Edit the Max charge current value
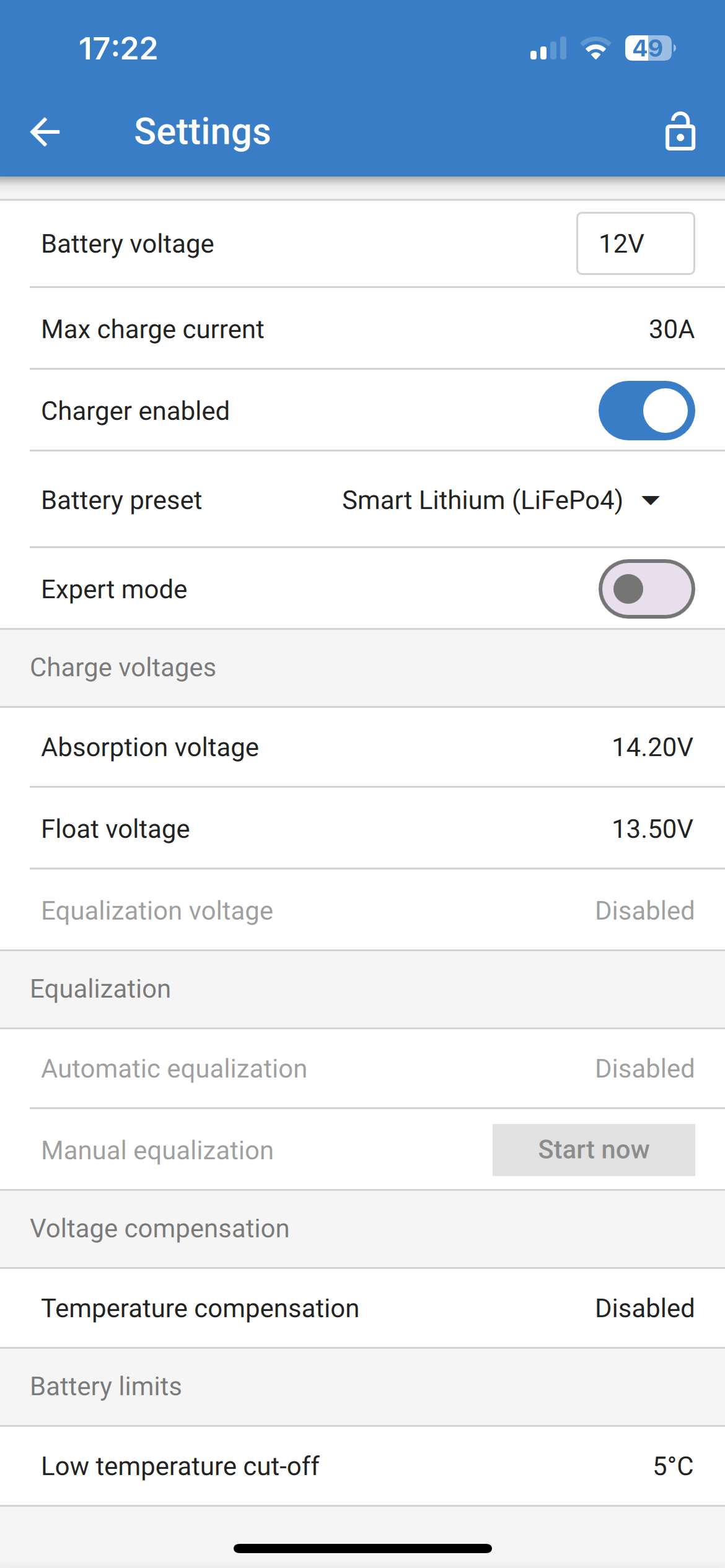This screenshot has width=725, height=1568. pos(670,329)
